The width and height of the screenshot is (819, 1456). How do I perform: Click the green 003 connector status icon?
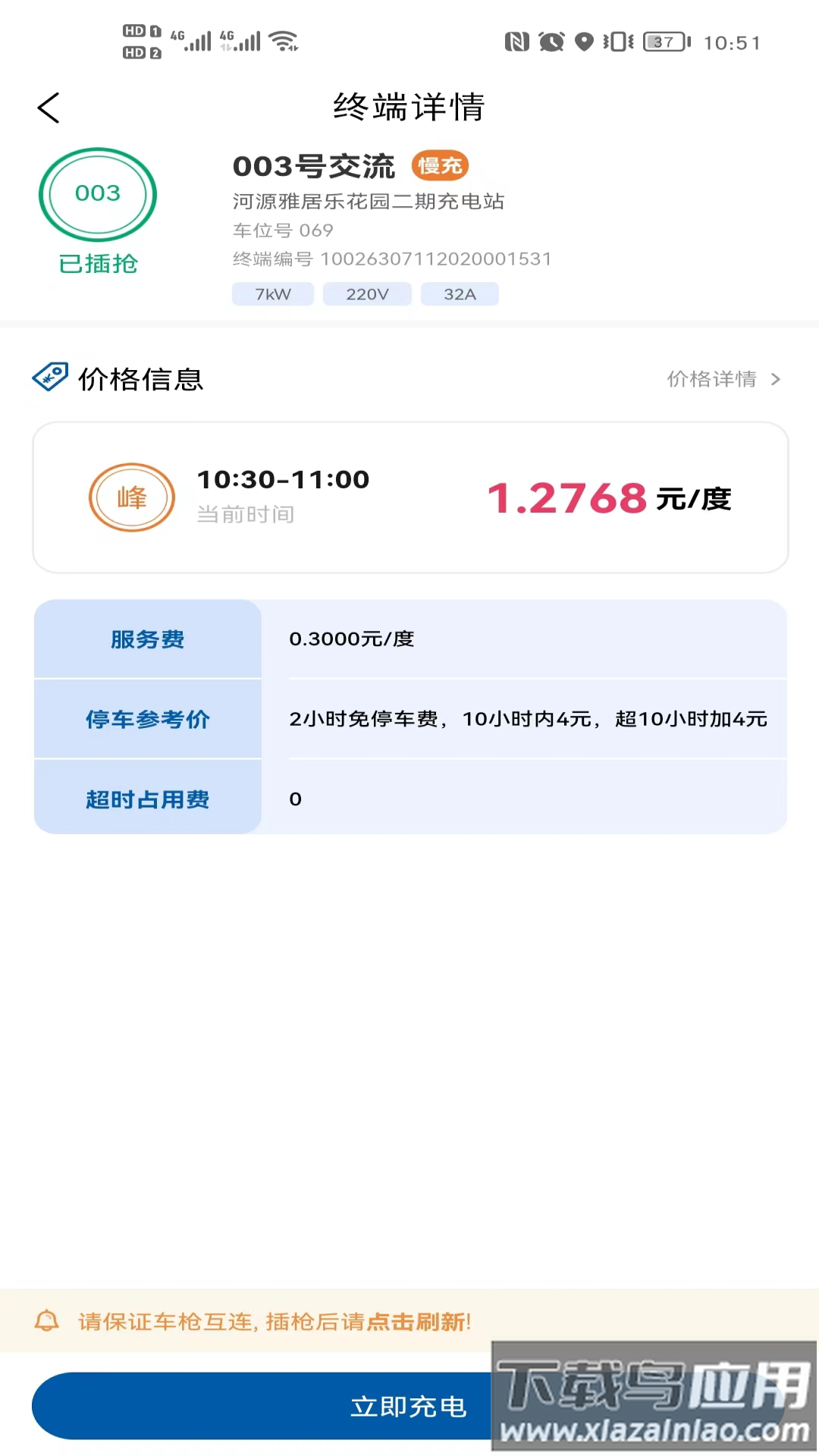click(x=97, y=193)
